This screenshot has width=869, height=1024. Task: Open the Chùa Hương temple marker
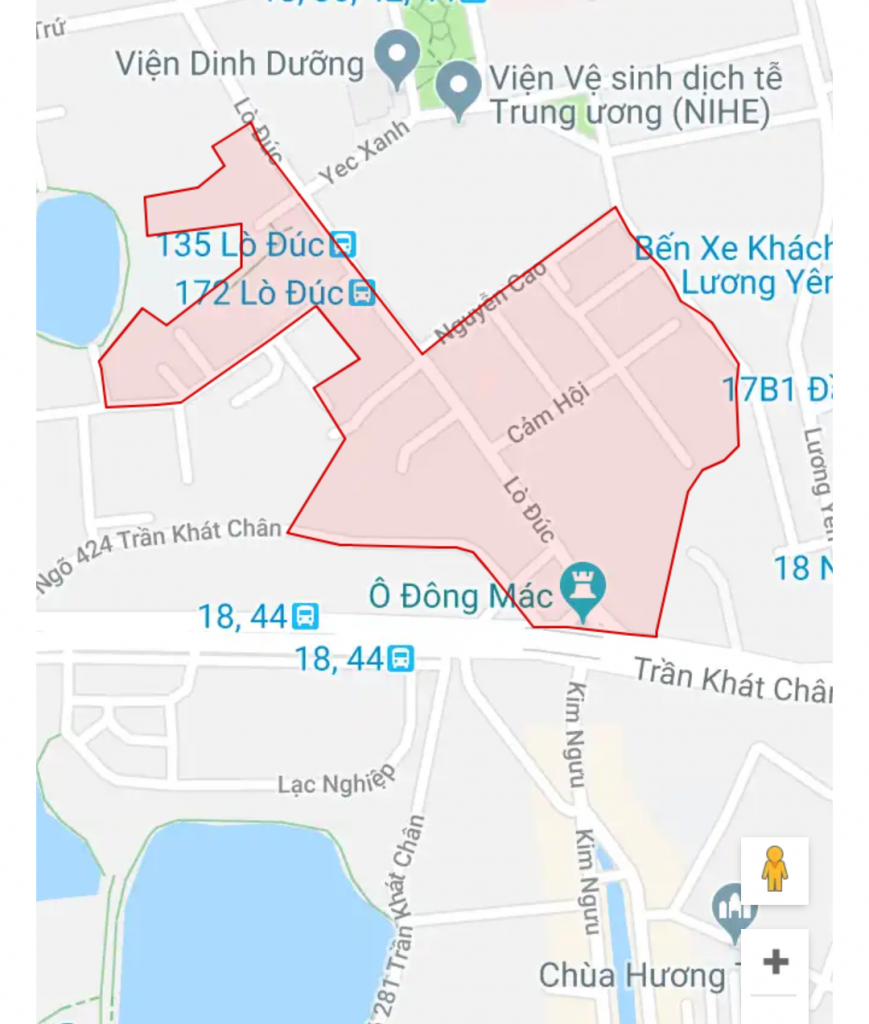coord(735,909)
